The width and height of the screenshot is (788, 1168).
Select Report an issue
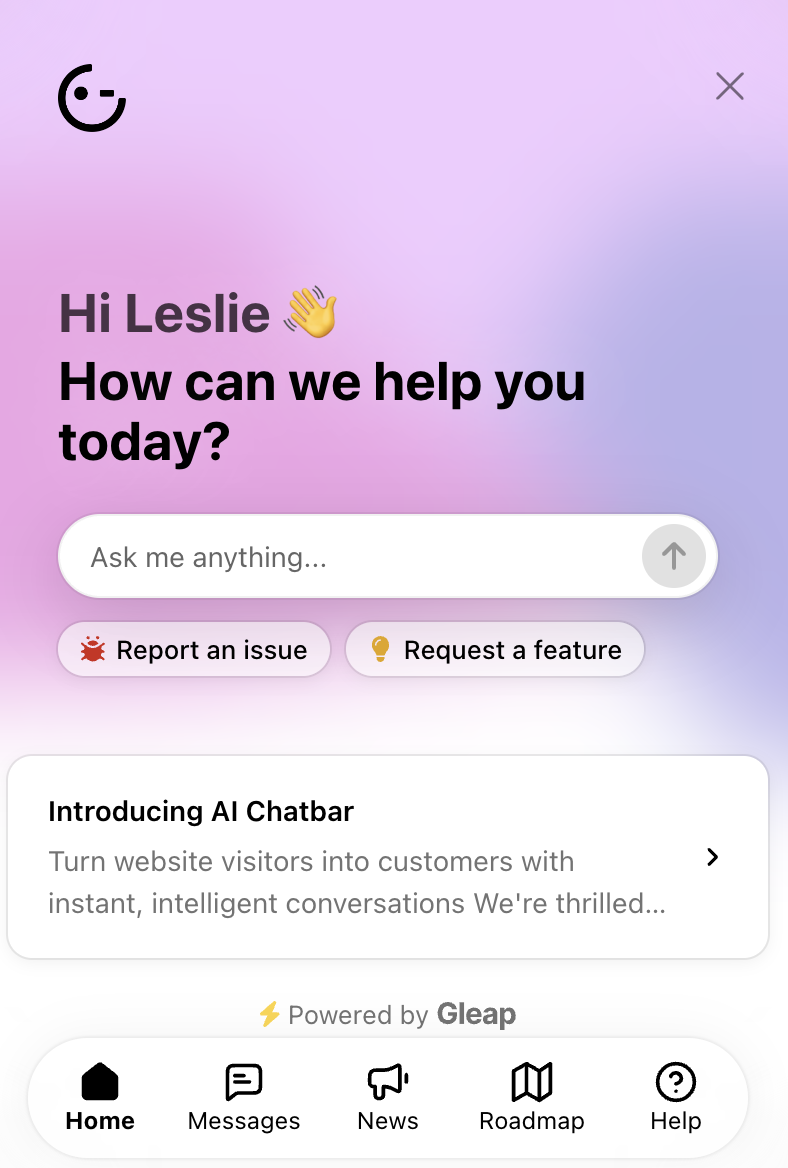coord(194,650)
